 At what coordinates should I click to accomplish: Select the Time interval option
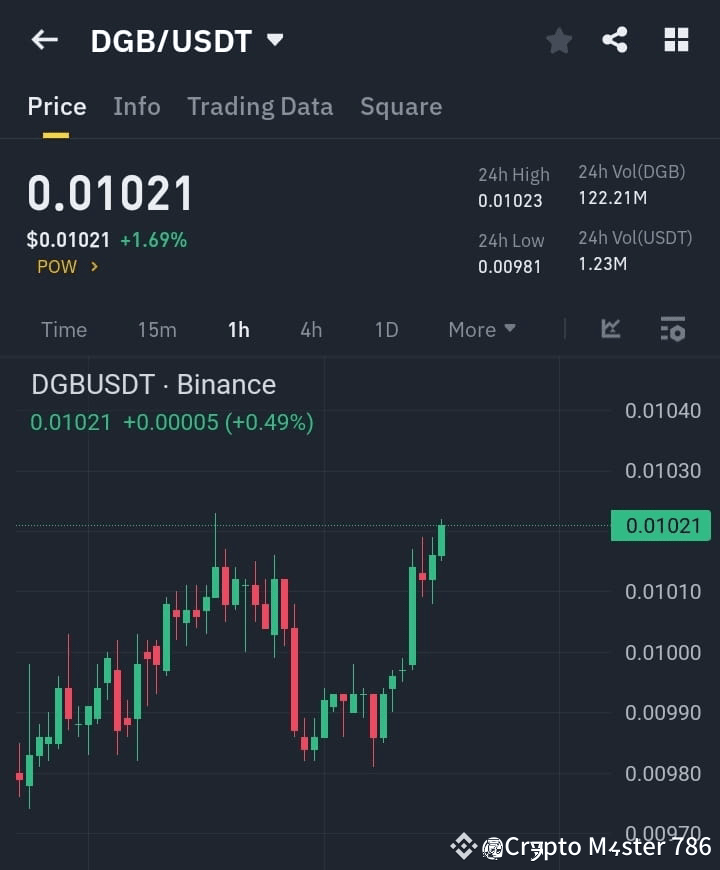[x=63, y=329]
